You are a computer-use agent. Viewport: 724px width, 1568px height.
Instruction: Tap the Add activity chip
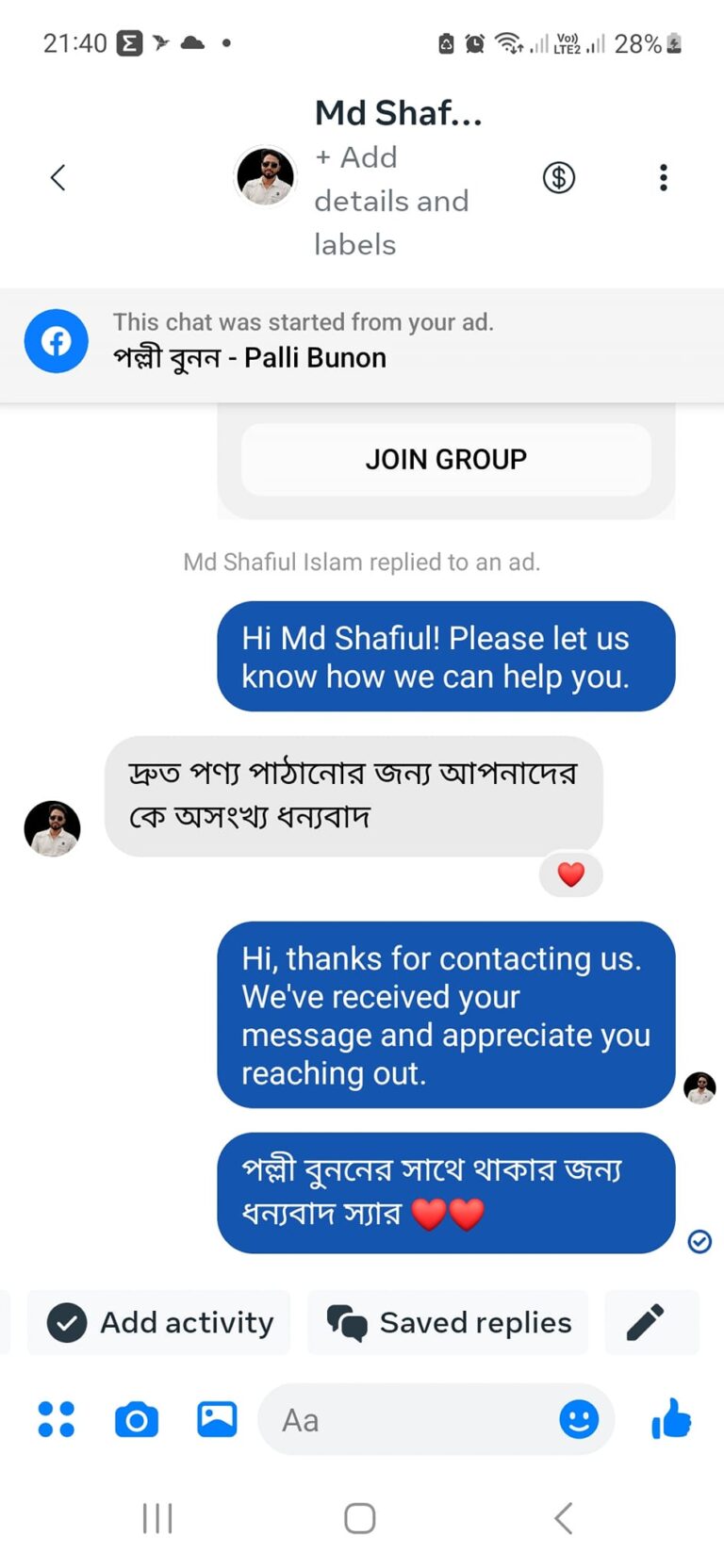pos(160,1322)
